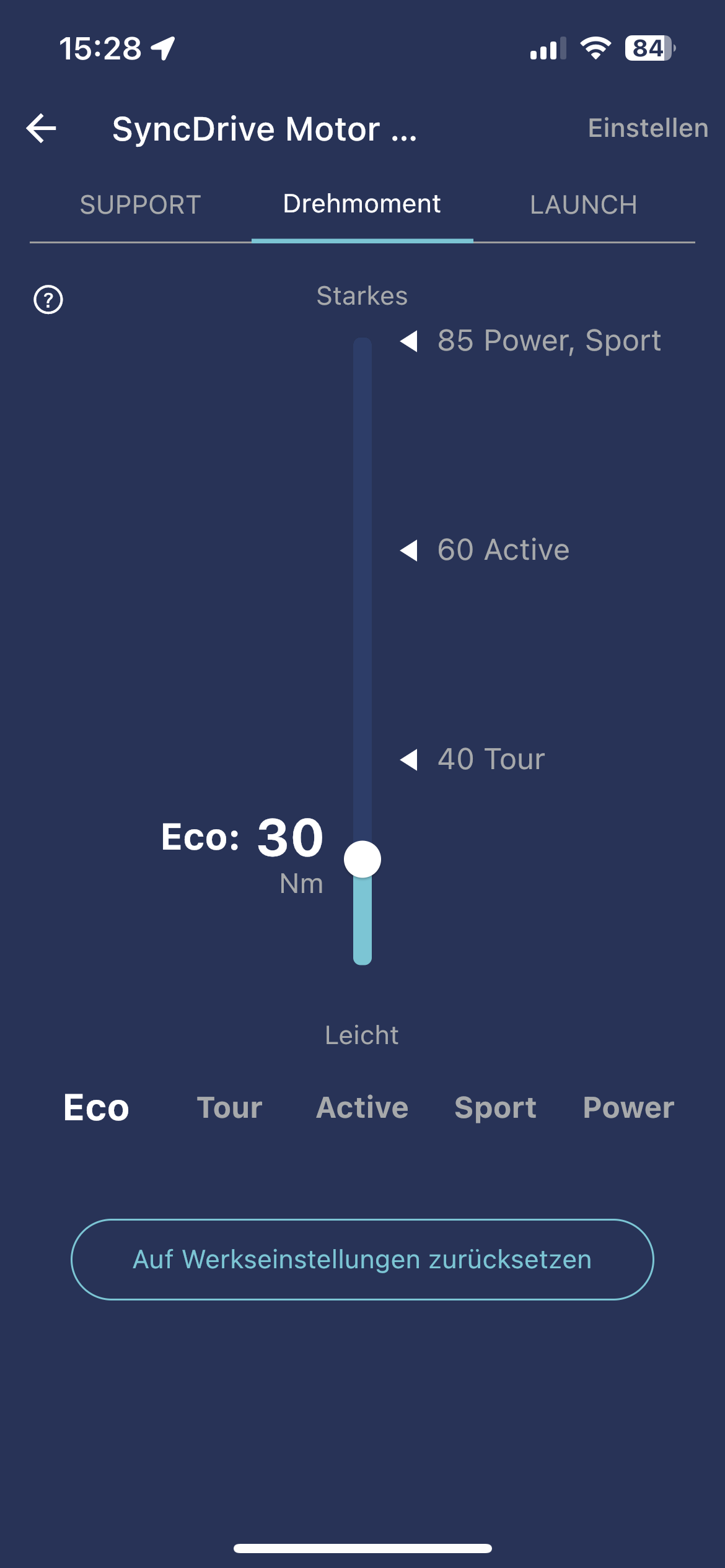Screen dimensions: 725x1568
Task: Switch to the SUPPORT tab
Action: (140, 205)
